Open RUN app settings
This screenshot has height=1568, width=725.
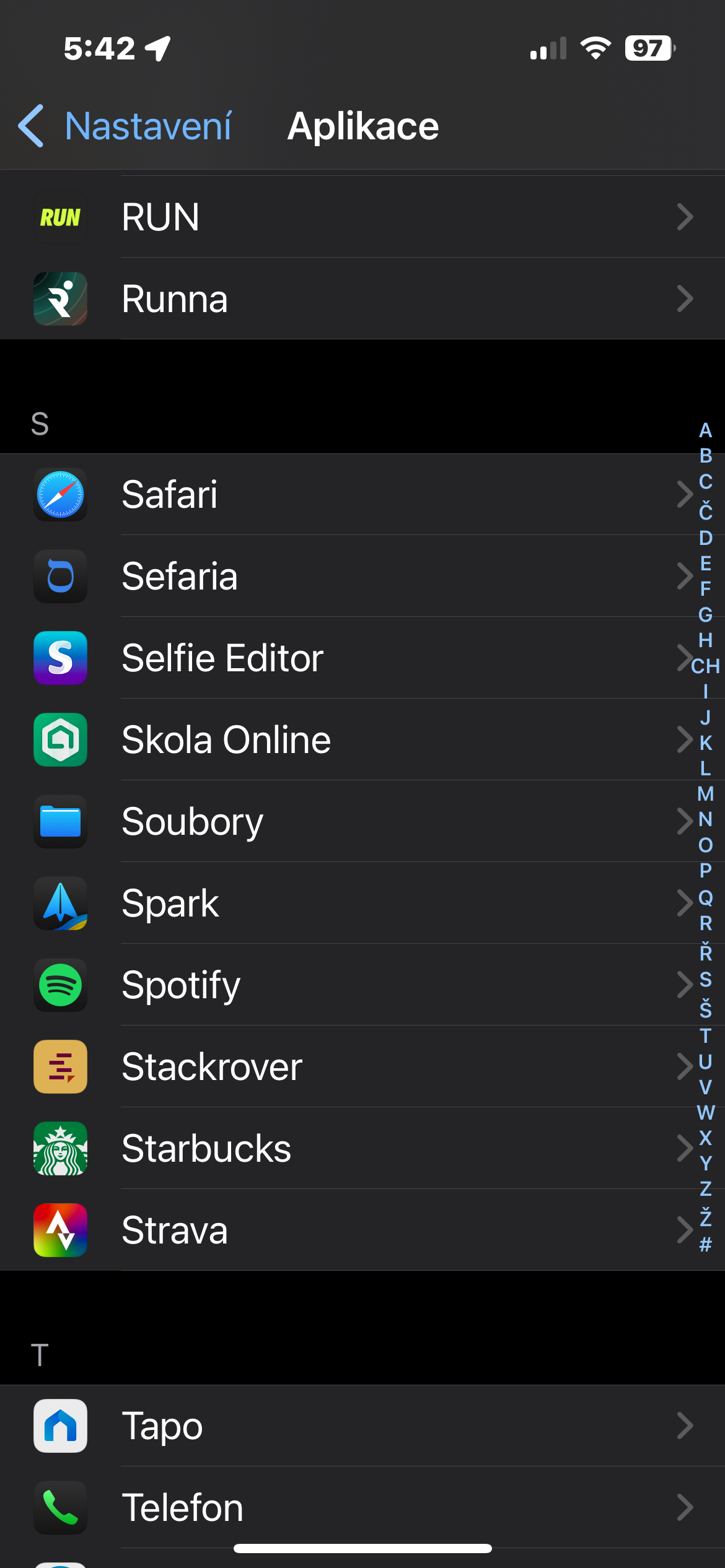click(362, 217)
